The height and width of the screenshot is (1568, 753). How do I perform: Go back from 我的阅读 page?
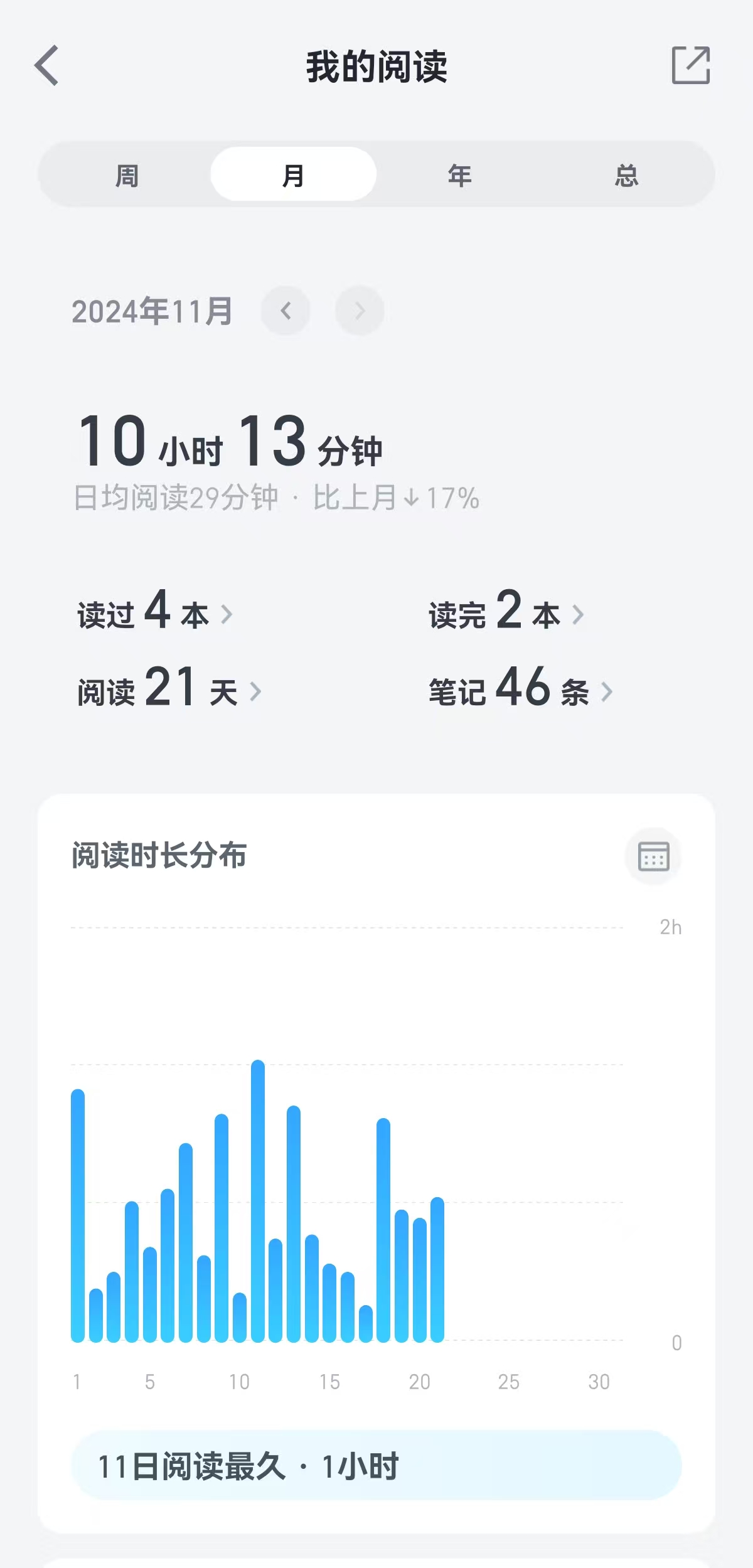point(46,65)
